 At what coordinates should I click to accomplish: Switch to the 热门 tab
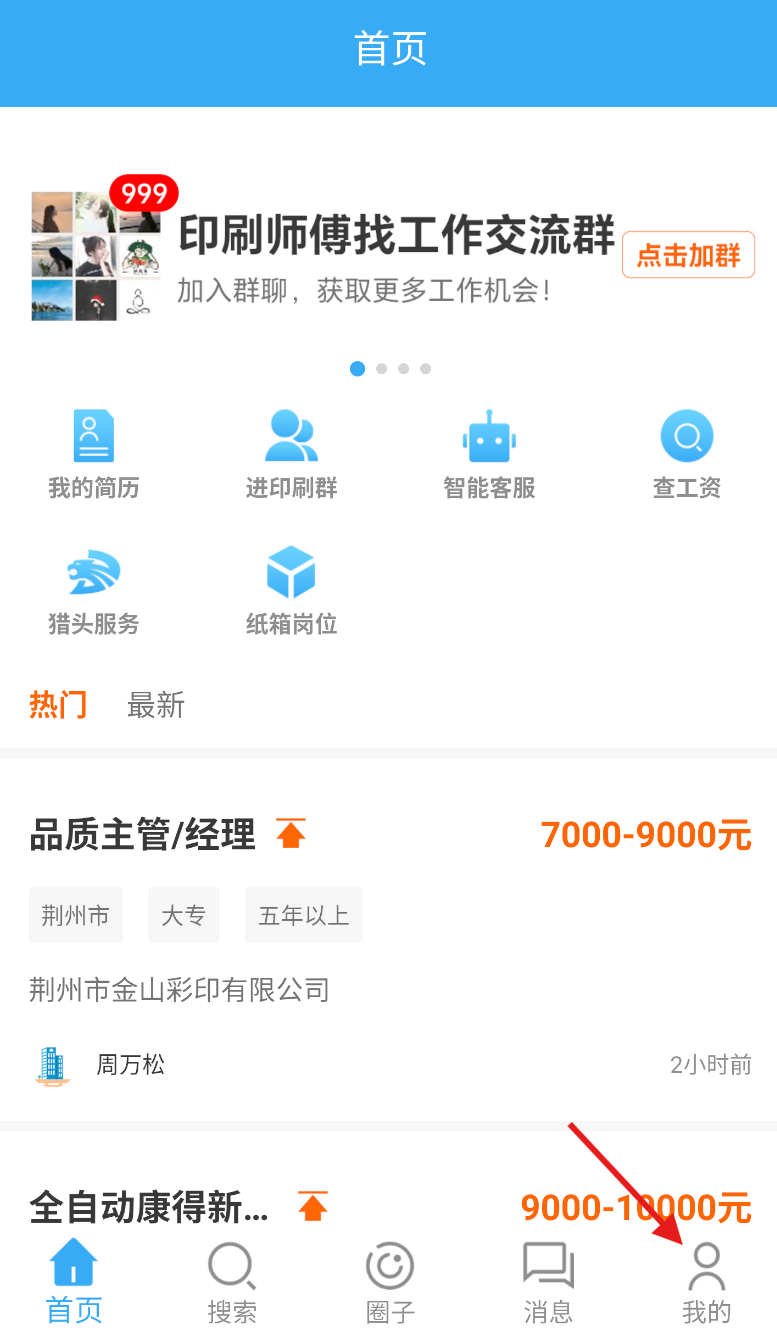[x=58, y=705]
